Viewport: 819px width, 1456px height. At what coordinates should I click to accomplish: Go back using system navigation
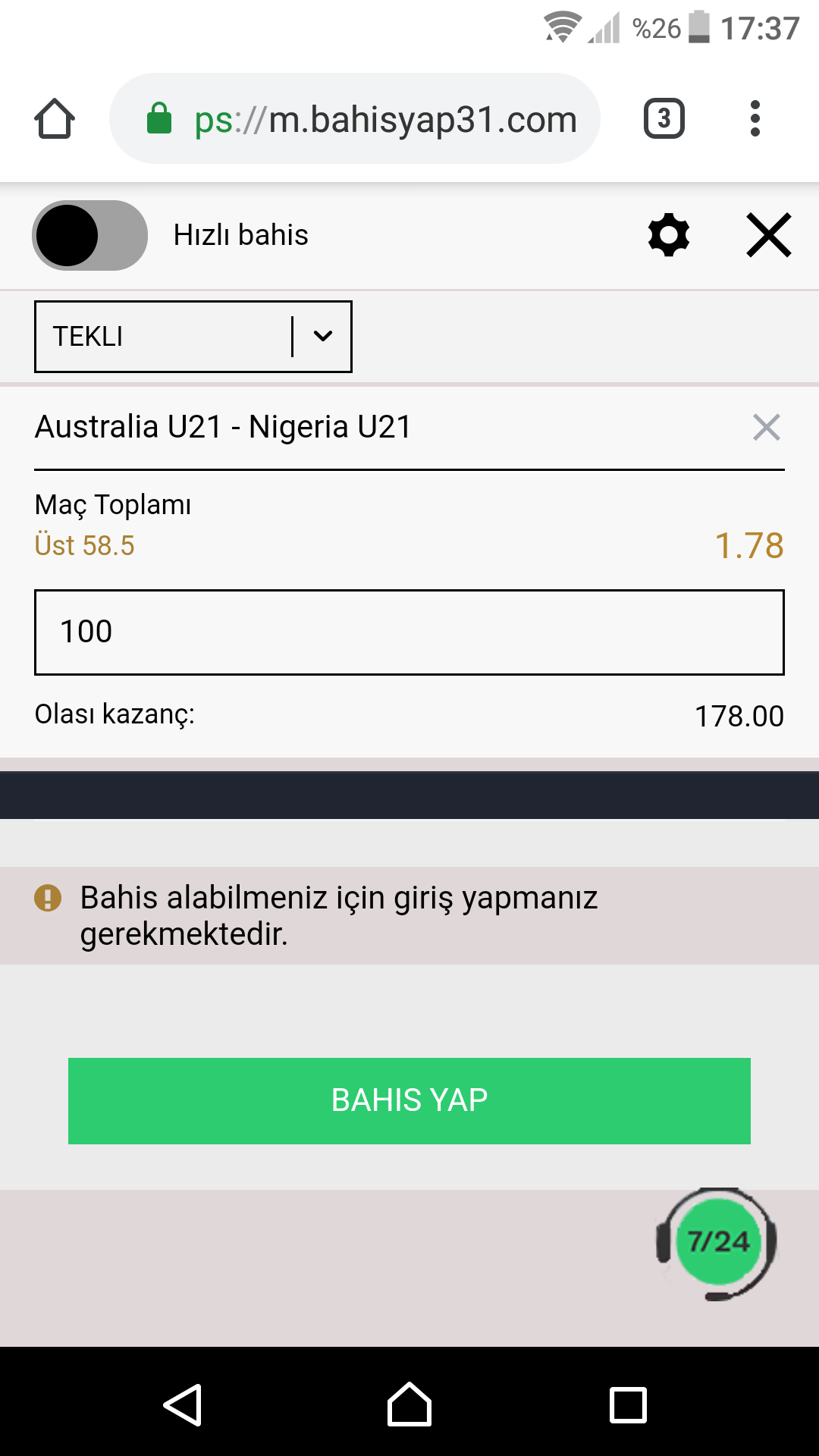(x=183, y=1404)
